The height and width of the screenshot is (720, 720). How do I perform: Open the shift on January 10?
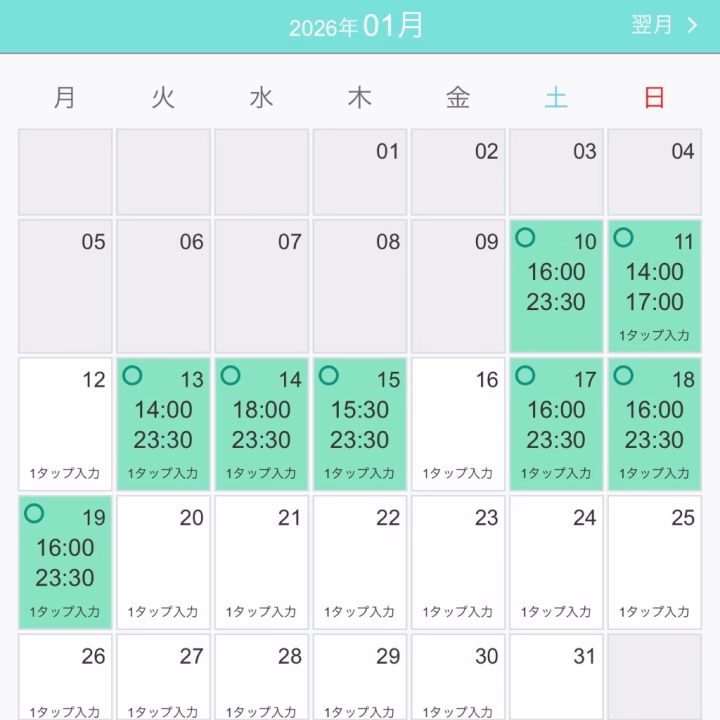(556, 286)
